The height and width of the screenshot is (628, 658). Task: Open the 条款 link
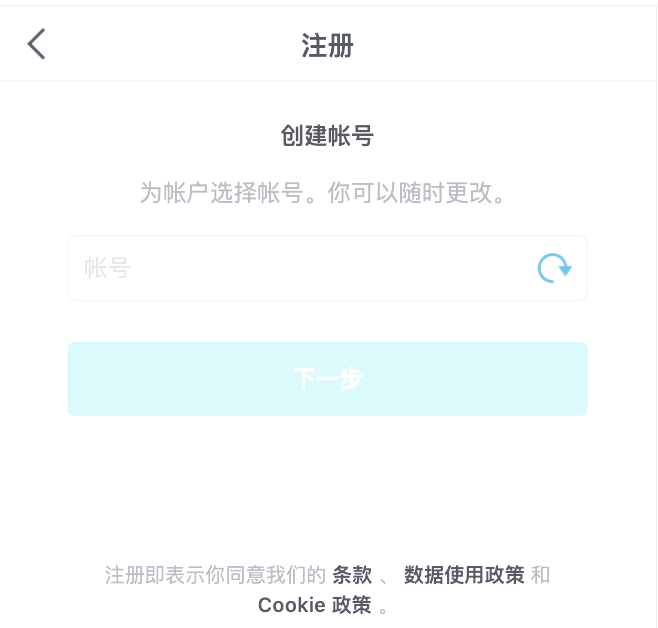pyautogui.click(x=352, y=575)
